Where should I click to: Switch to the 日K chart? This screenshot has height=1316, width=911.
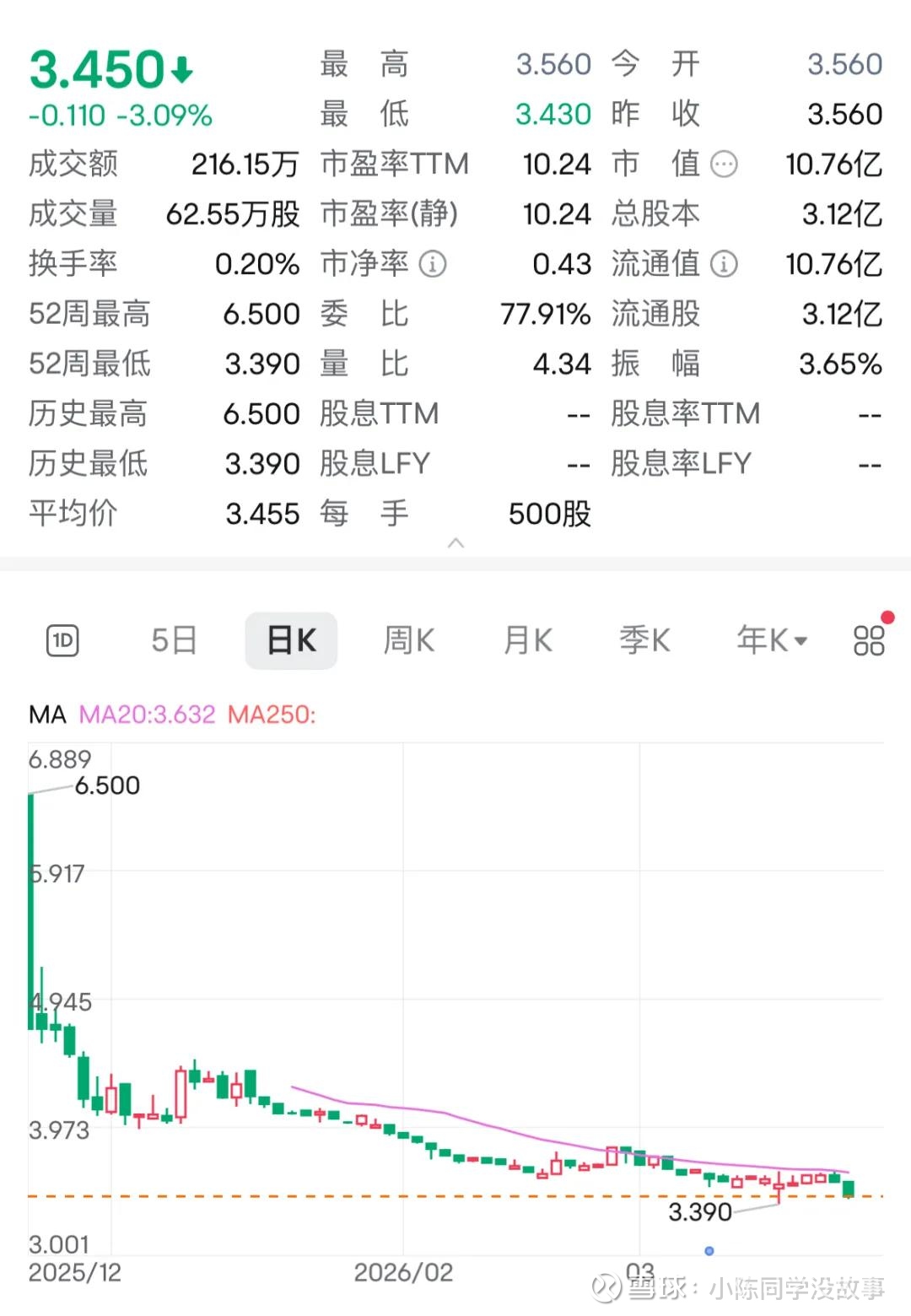pos(291,641)
